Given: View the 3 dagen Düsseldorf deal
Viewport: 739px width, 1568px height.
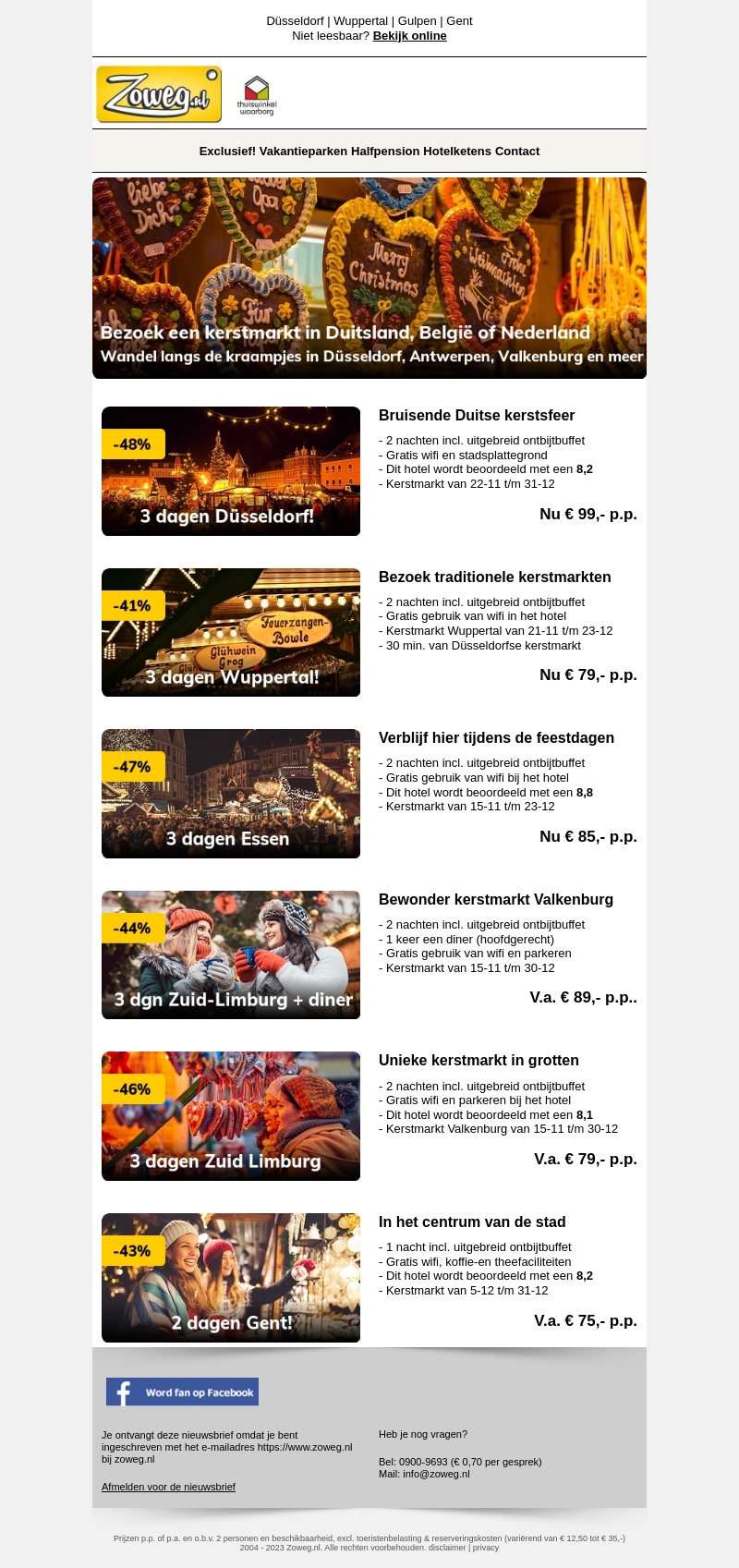Looking at the screenshot, I should 231,471.
